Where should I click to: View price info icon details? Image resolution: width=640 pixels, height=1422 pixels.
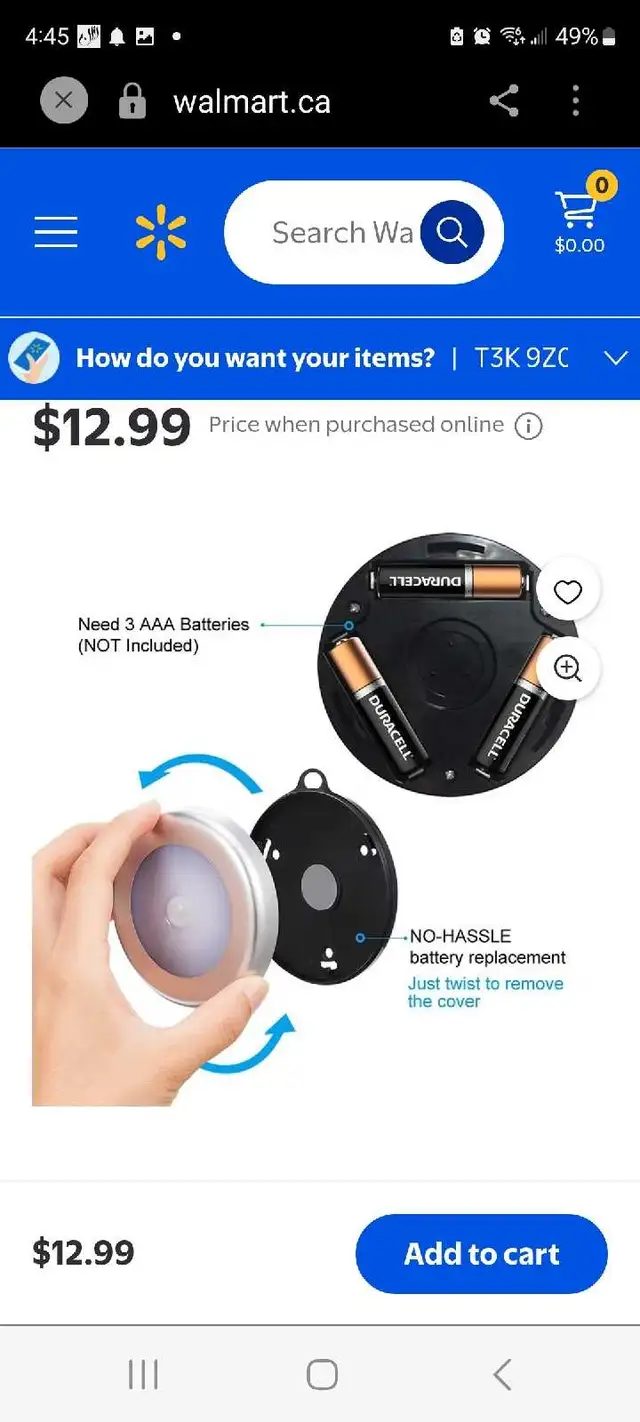pos(528,427)
